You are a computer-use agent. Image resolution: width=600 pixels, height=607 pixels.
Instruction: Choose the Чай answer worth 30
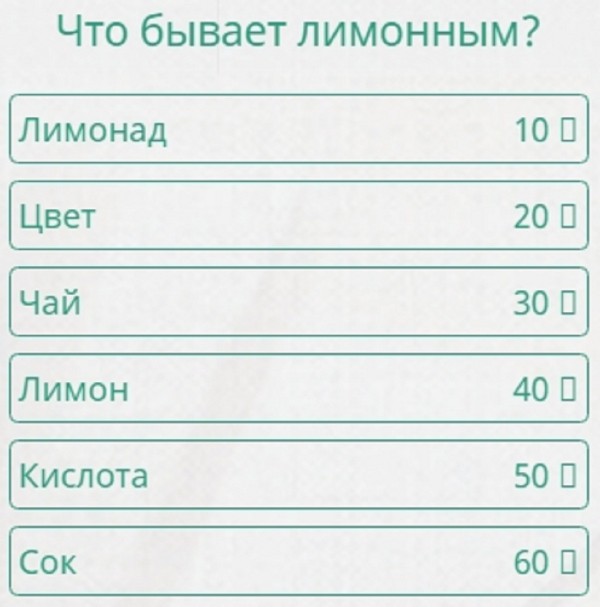click(298, 303)
